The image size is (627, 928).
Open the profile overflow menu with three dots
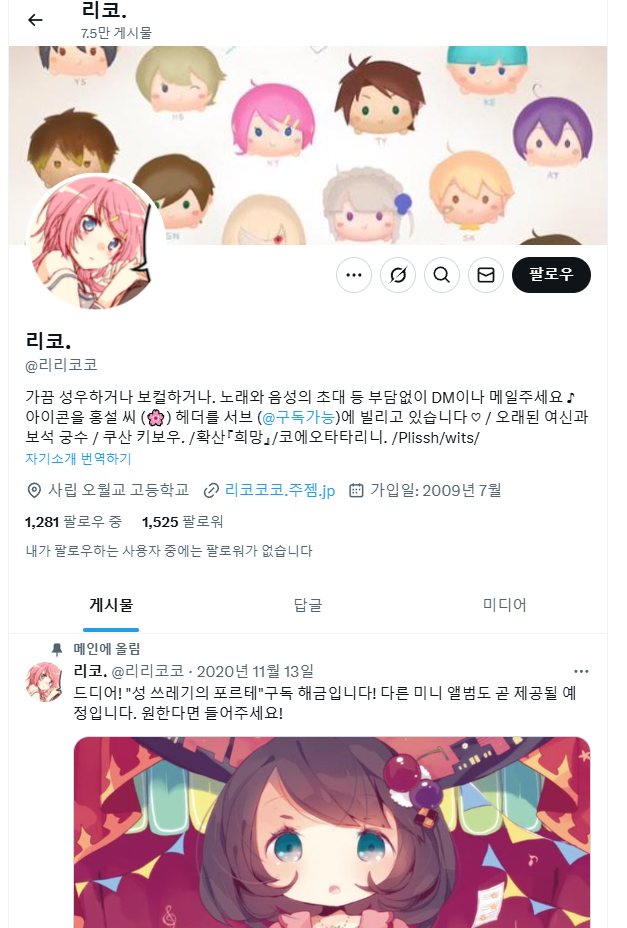click(354, 274)
